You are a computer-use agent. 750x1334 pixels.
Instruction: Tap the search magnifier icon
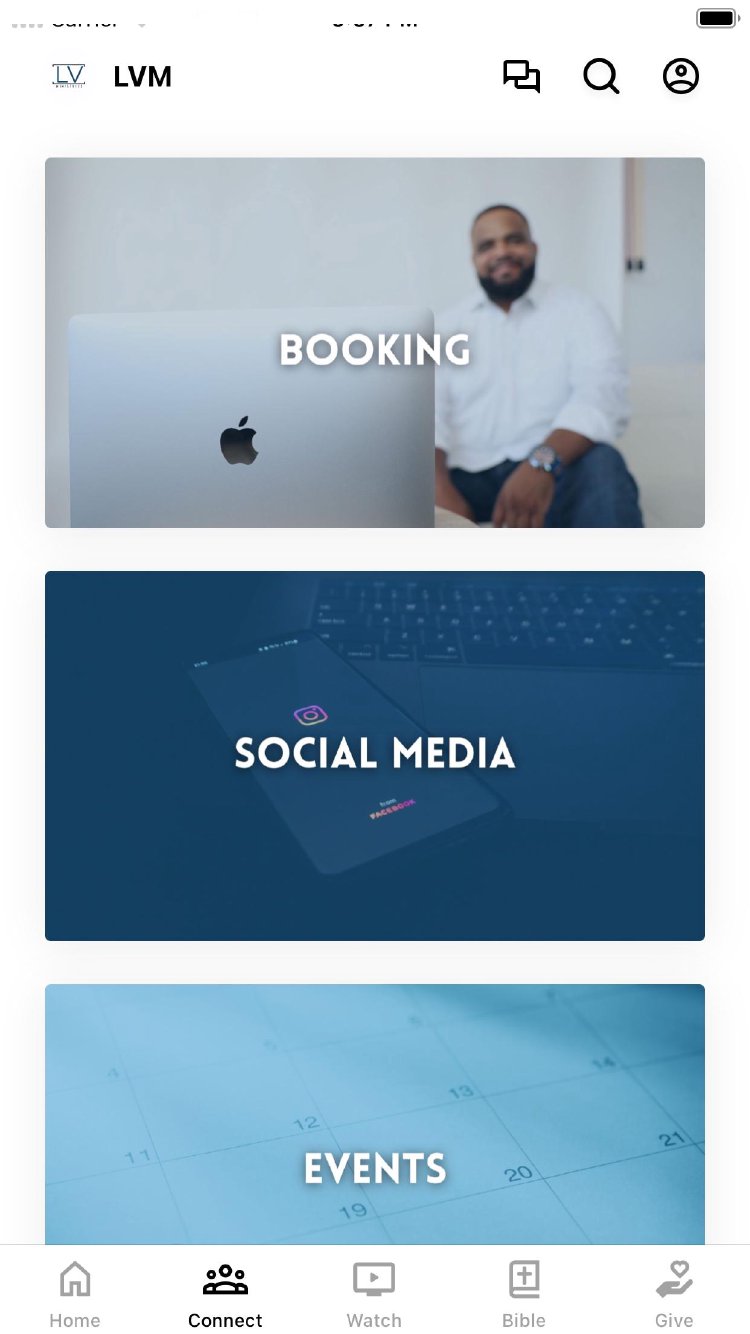(x=601, y=77)
